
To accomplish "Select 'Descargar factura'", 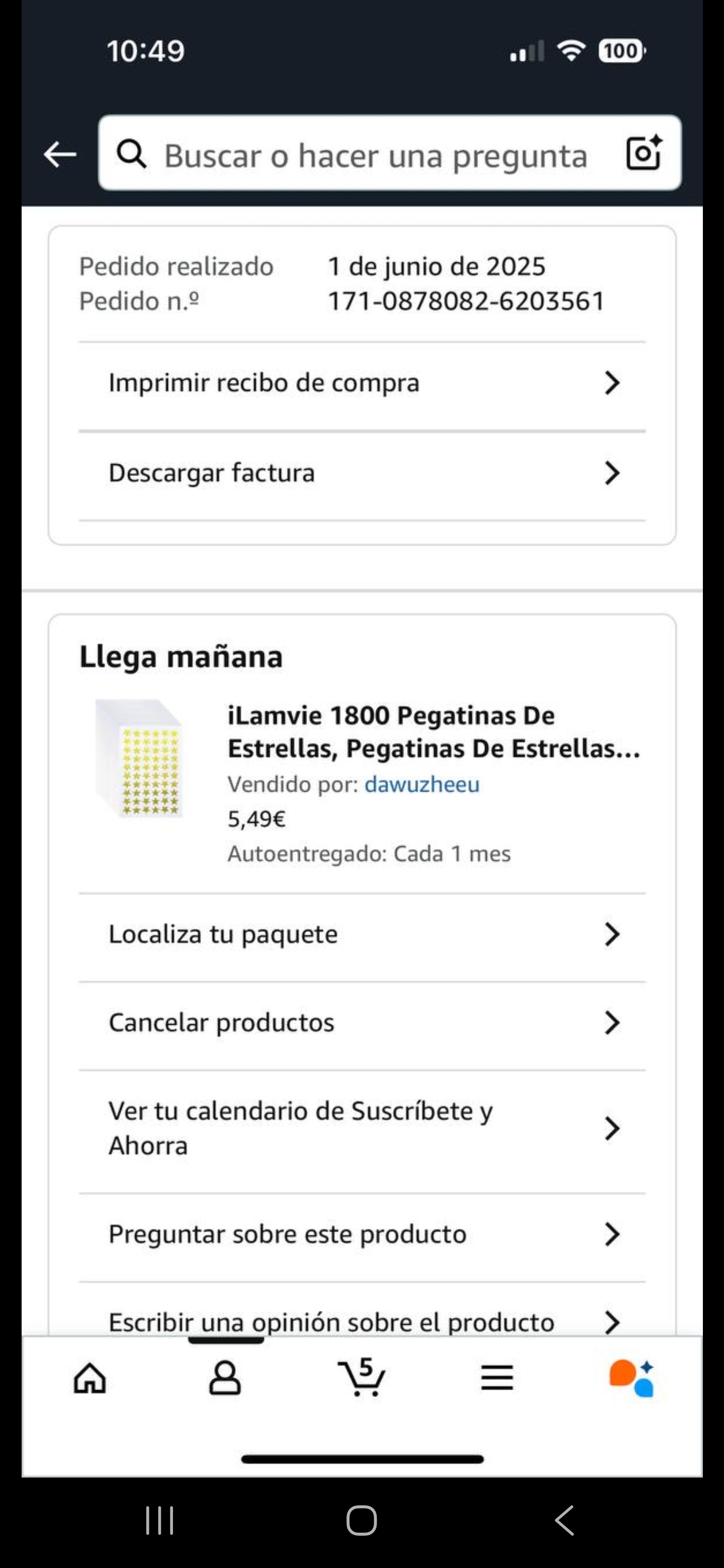I will point(361,473).
